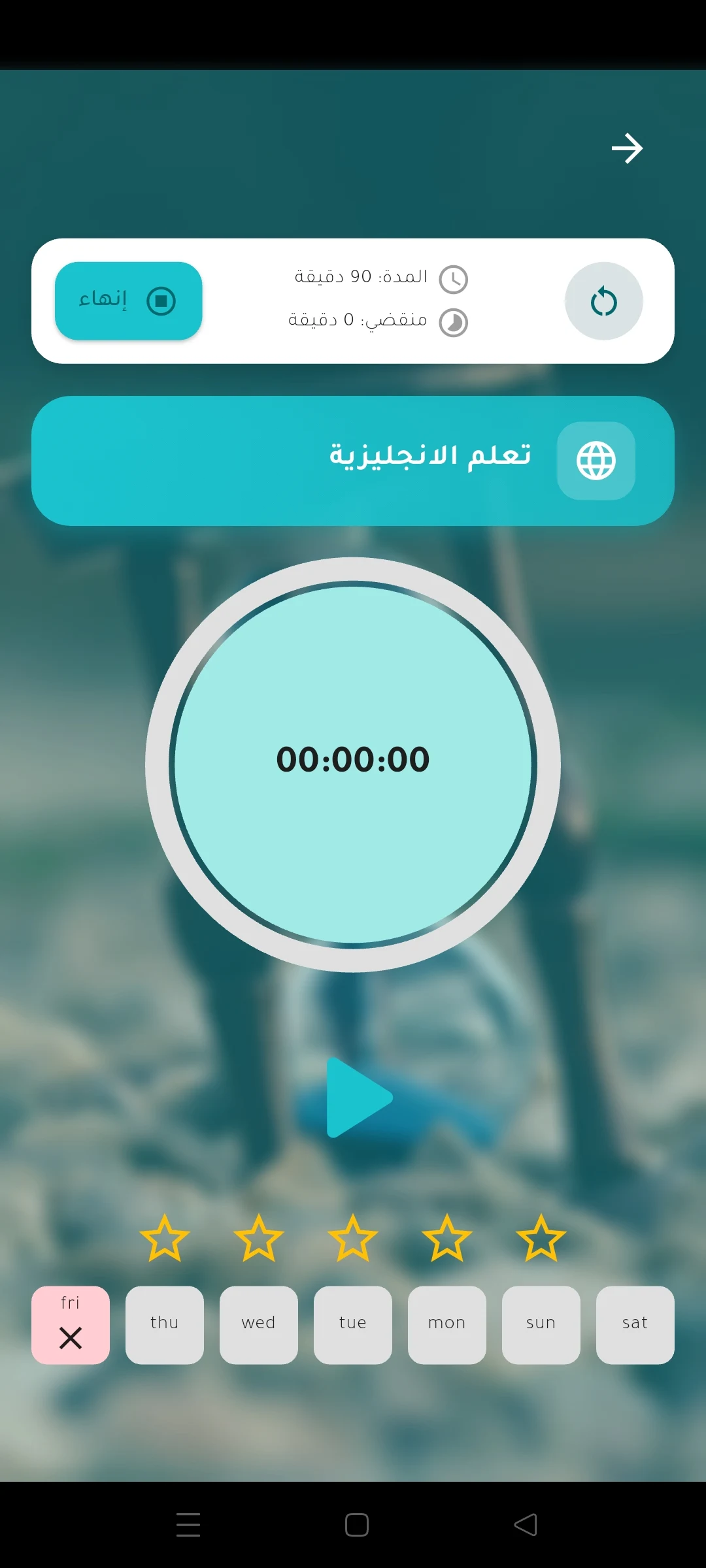706x1568 pixels.
Task: Select the mon day tile
Action: click(x=447, y=1325)
